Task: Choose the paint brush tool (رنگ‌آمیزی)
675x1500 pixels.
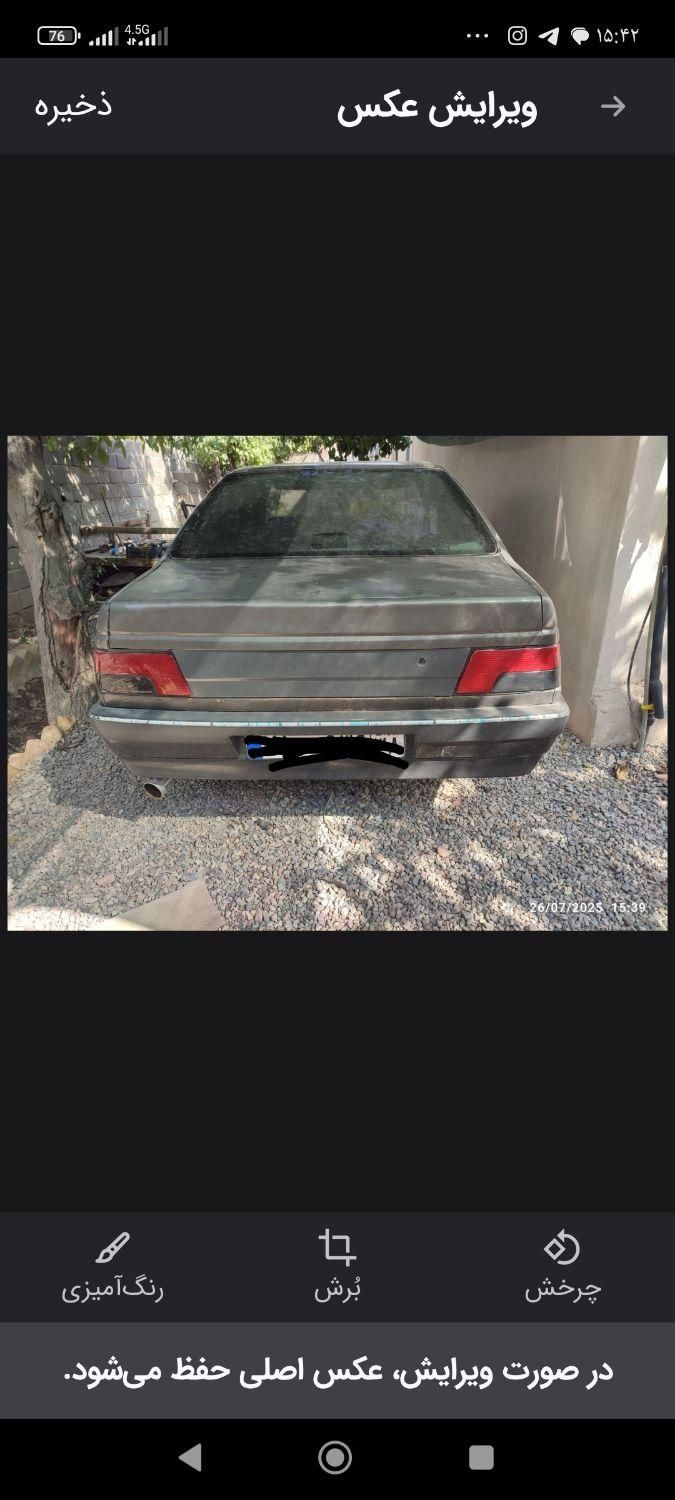Action: 112,1266
